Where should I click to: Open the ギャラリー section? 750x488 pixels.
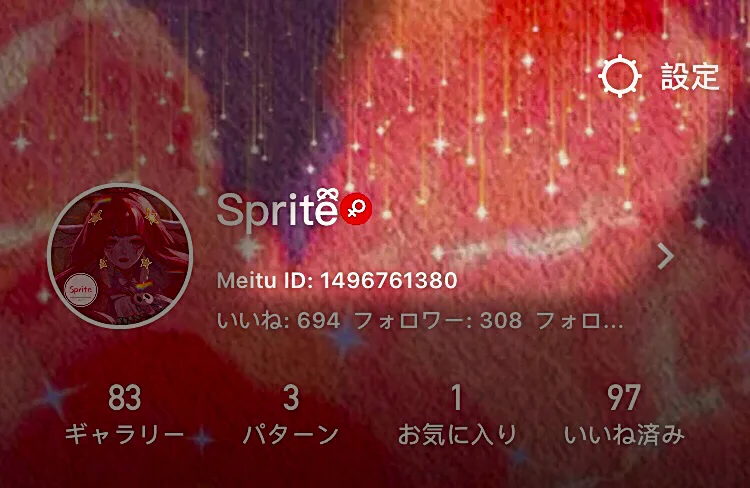[x=124, y=415]
